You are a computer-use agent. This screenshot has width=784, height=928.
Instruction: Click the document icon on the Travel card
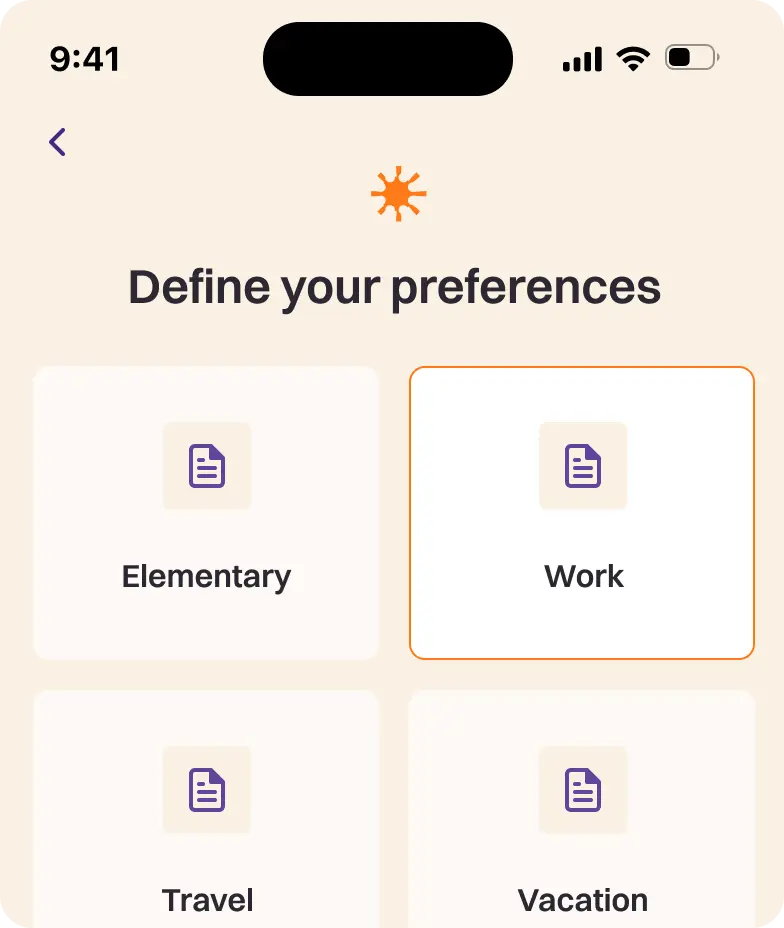[x=207, y=790]
